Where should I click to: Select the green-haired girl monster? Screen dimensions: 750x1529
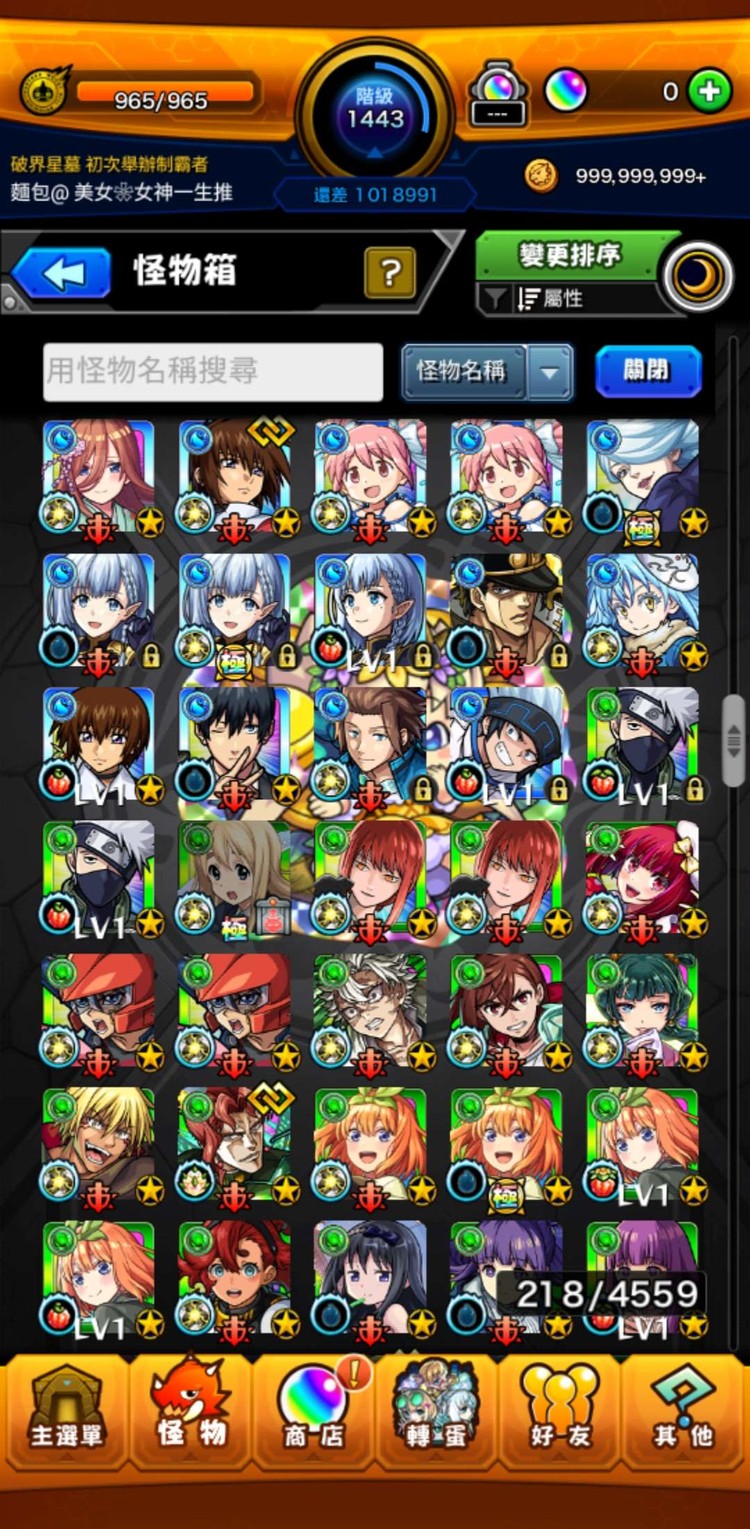click(x=642, y=1012)
